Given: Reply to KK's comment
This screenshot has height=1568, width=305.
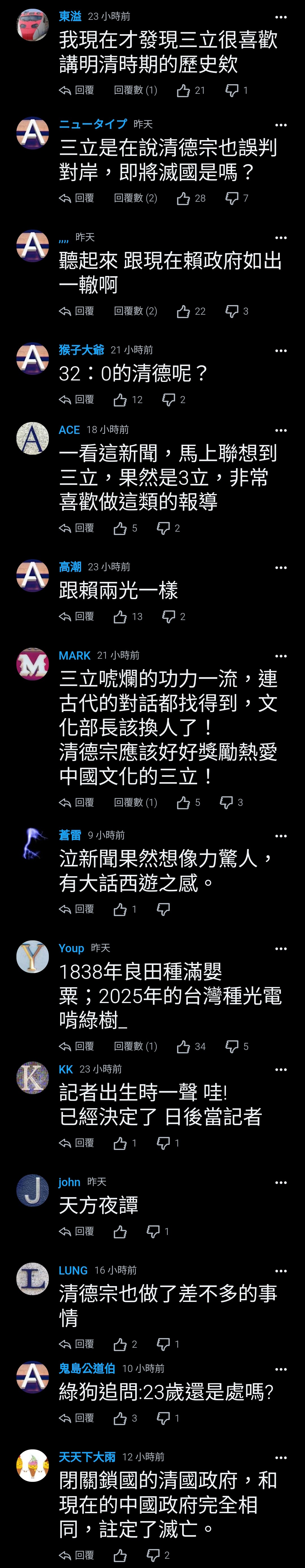Looking at the screenshot, I should 77,1143.
